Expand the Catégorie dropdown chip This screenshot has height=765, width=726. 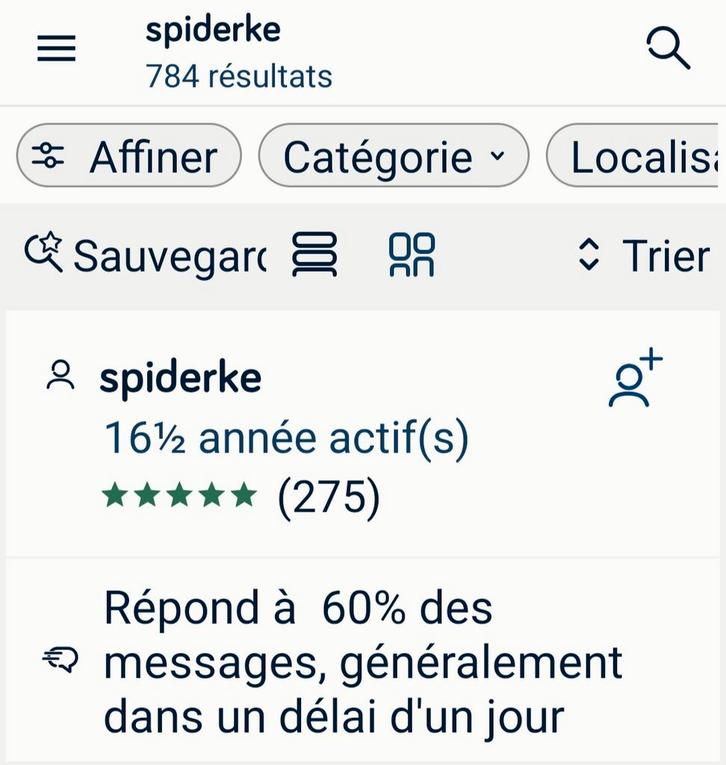(392, 156)
